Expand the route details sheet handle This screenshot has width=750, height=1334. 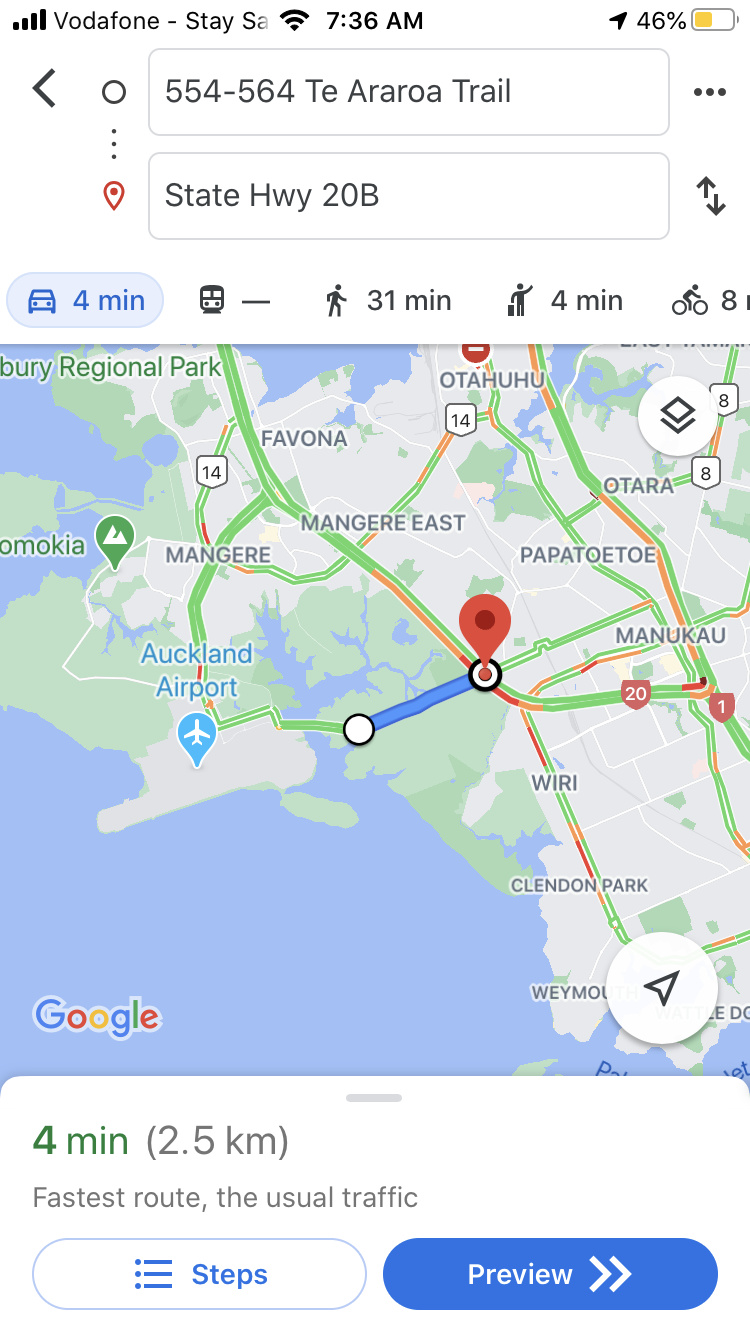pyautogui.click(x=374, y=1098)
